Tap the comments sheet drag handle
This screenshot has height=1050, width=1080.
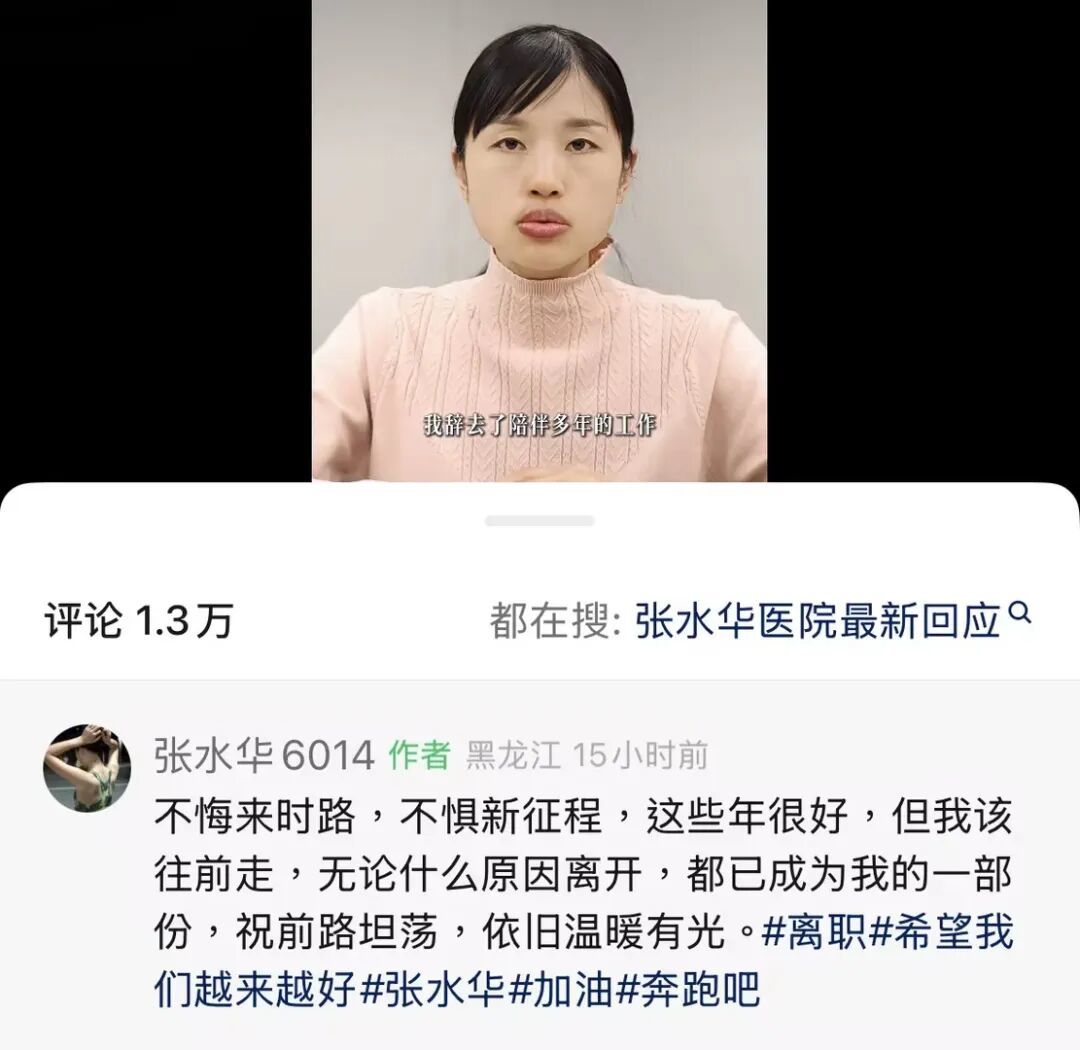tap(539, 521)
